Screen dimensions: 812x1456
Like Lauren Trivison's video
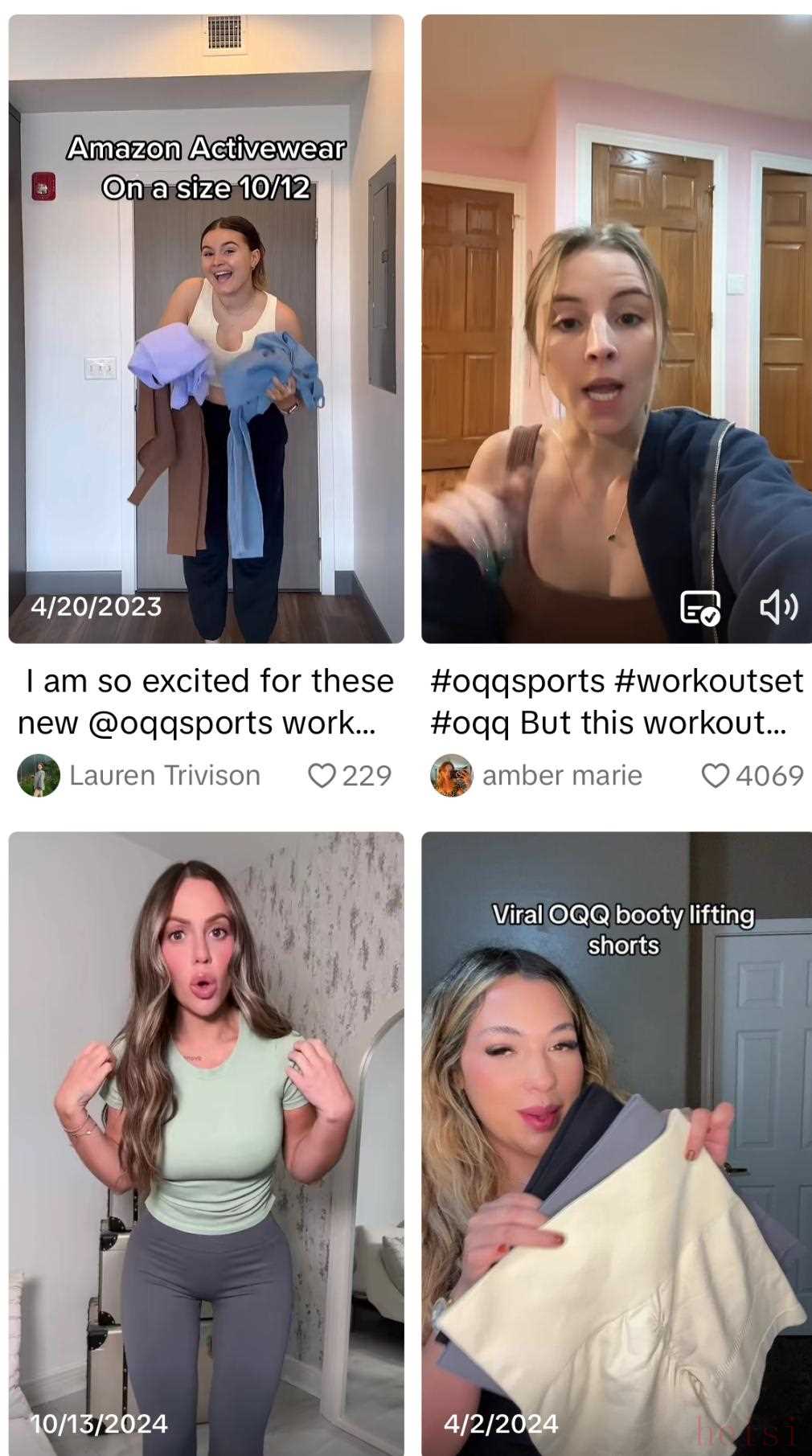tap(322, 775)
